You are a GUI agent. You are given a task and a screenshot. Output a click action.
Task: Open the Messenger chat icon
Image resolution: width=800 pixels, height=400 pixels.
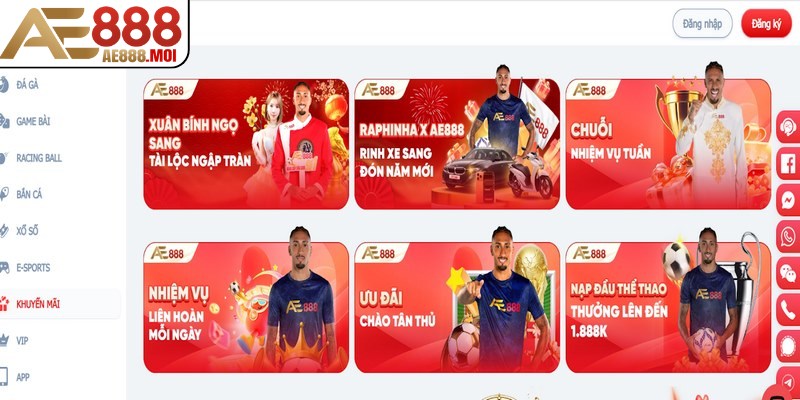point(787,199)
